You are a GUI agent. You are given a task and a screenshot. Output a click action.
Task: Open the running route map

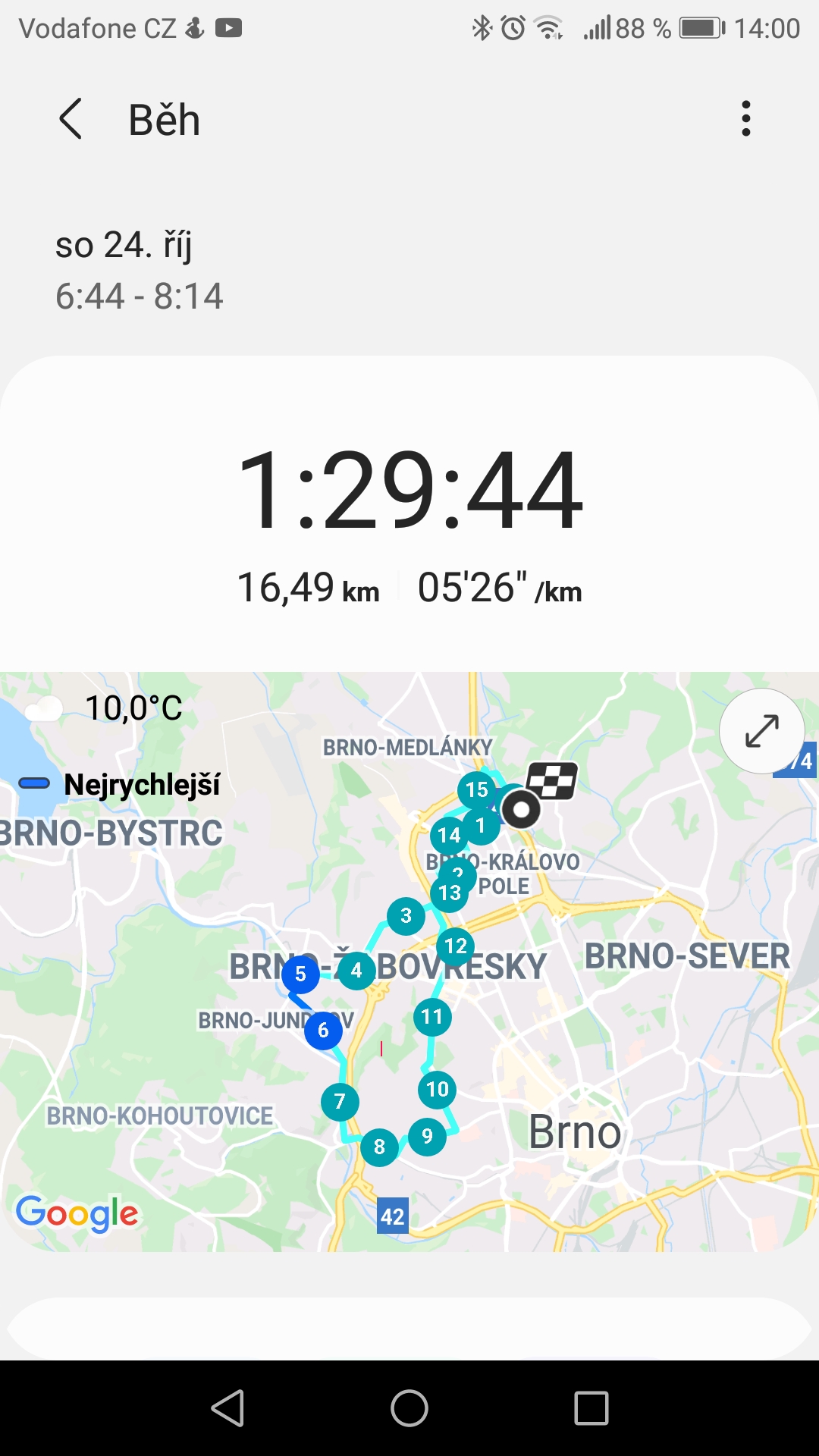click(409, 962)
